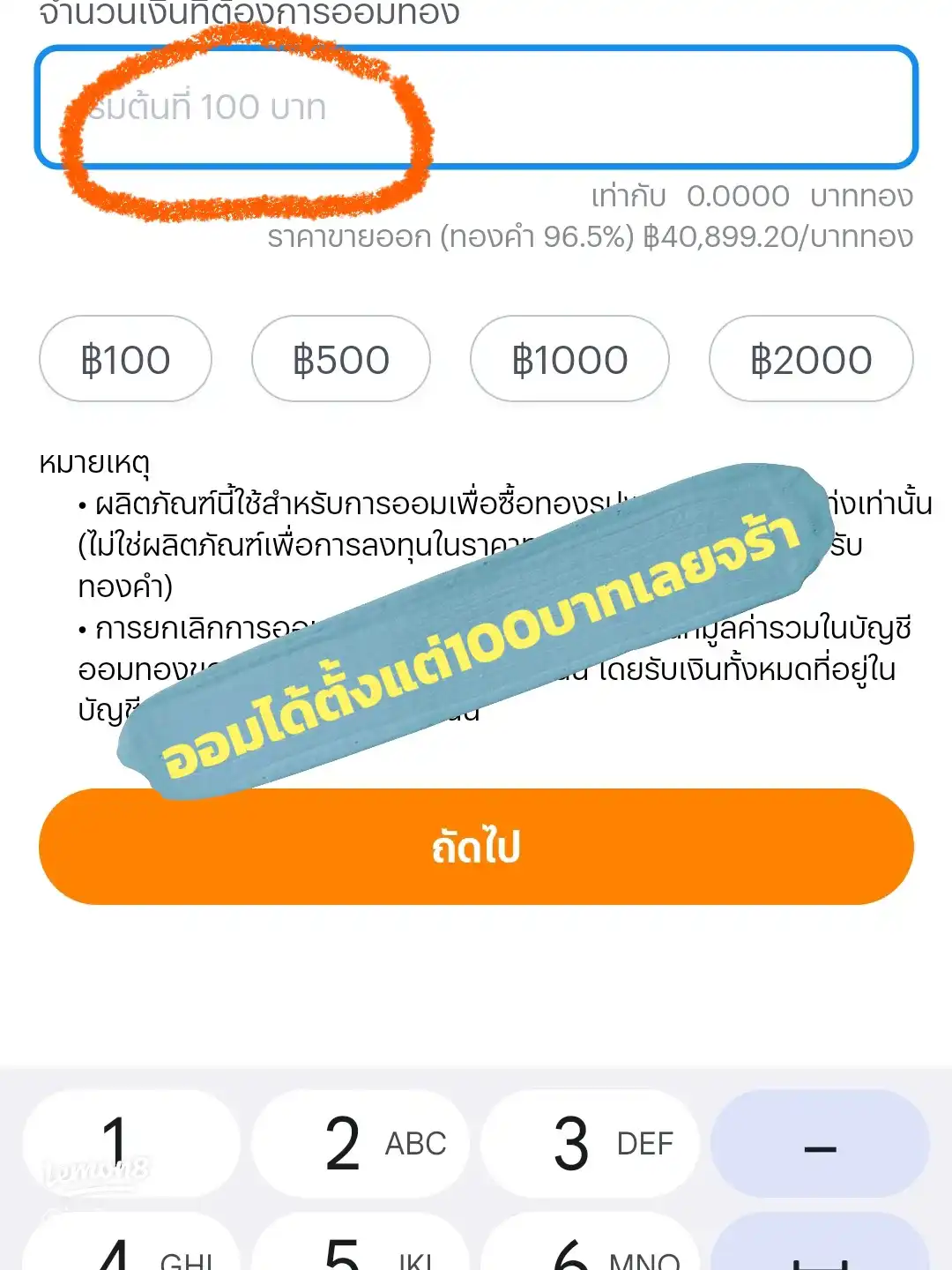The height and width of the screenshot is (1270, 952).
Task: Choose the ฿2000 quick amount chip
Action: point(811,359)
